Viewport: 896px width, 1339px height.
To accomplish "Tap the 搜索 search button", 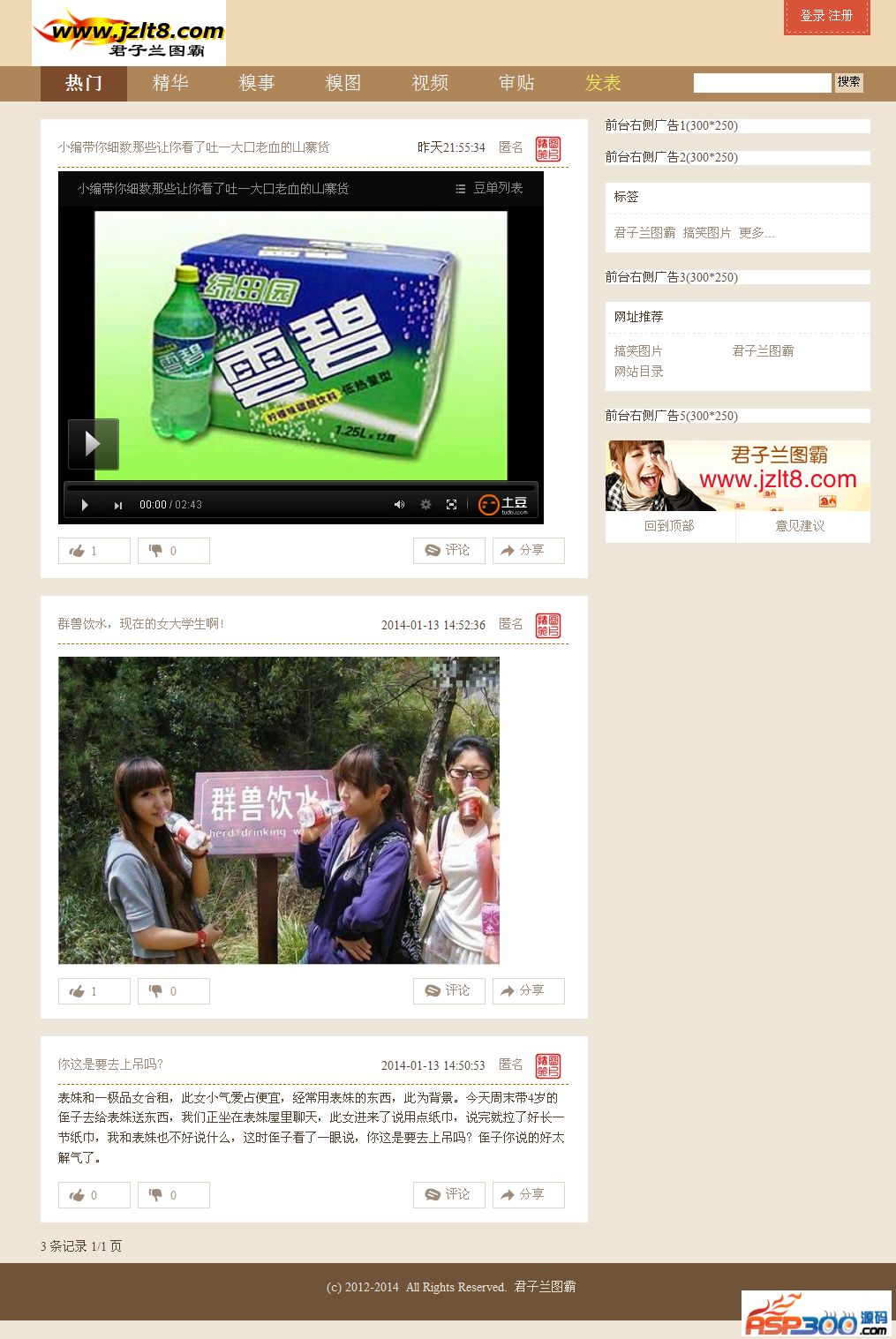I will [x=848, y=82].
